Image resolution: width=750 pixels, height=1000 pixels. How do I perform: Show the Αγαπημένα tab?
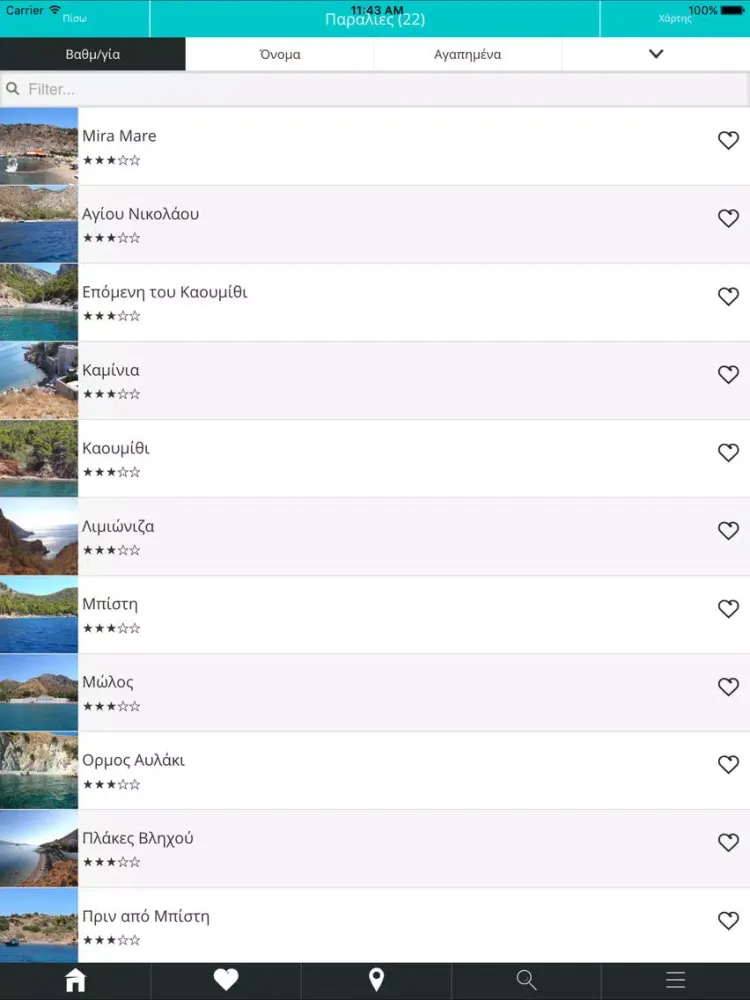pyautogui.click(x=468, y=54)
